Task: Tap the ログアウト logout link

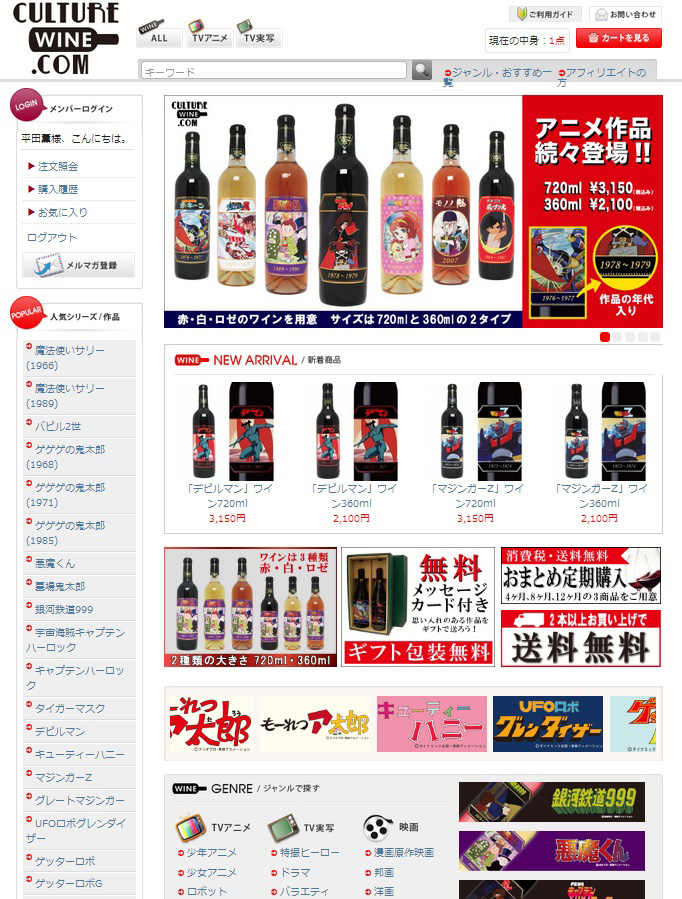Action: coord(52,237)
